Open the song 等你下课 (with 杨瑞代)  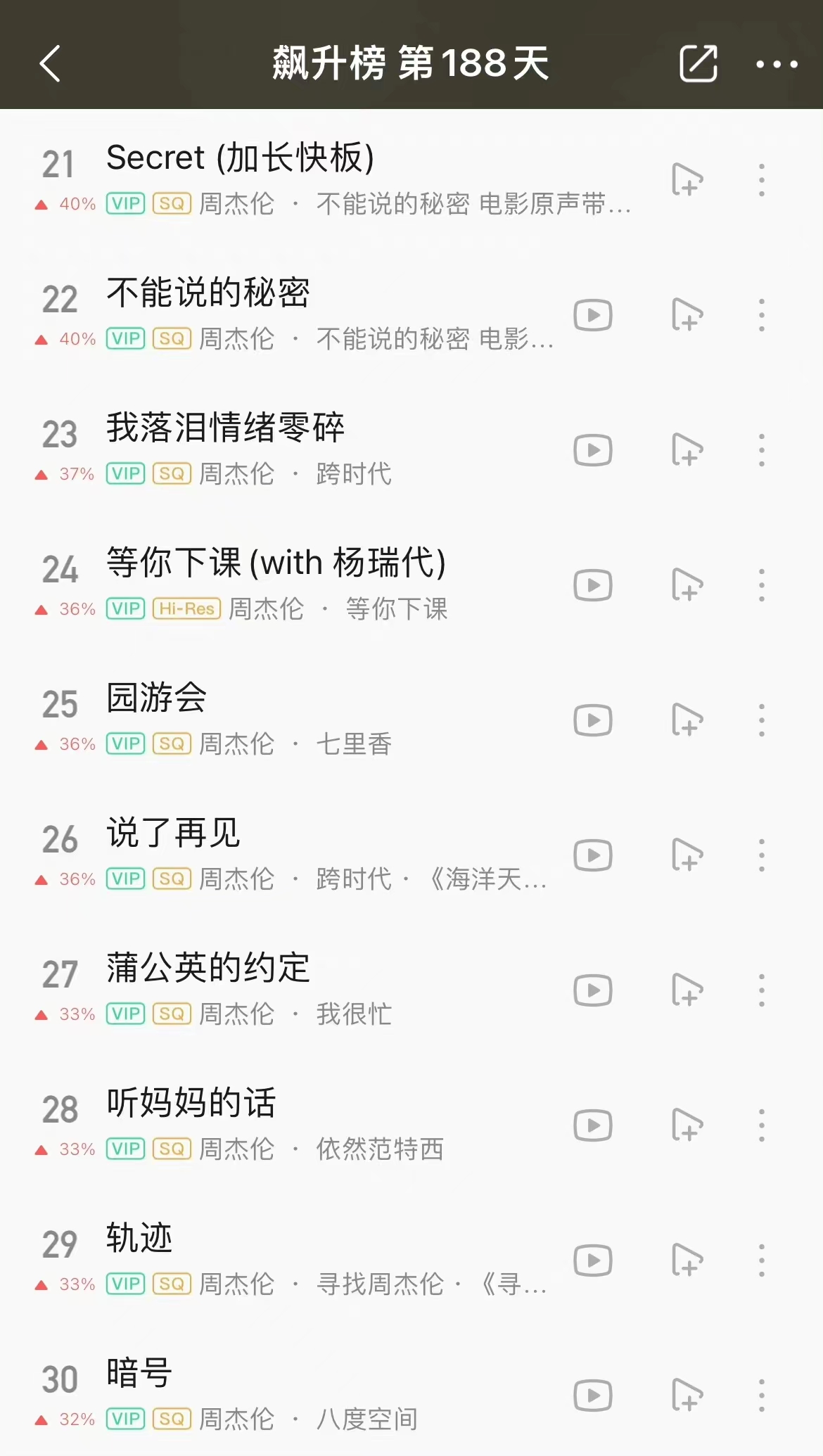pyautogui.click(x=274, y=563)
